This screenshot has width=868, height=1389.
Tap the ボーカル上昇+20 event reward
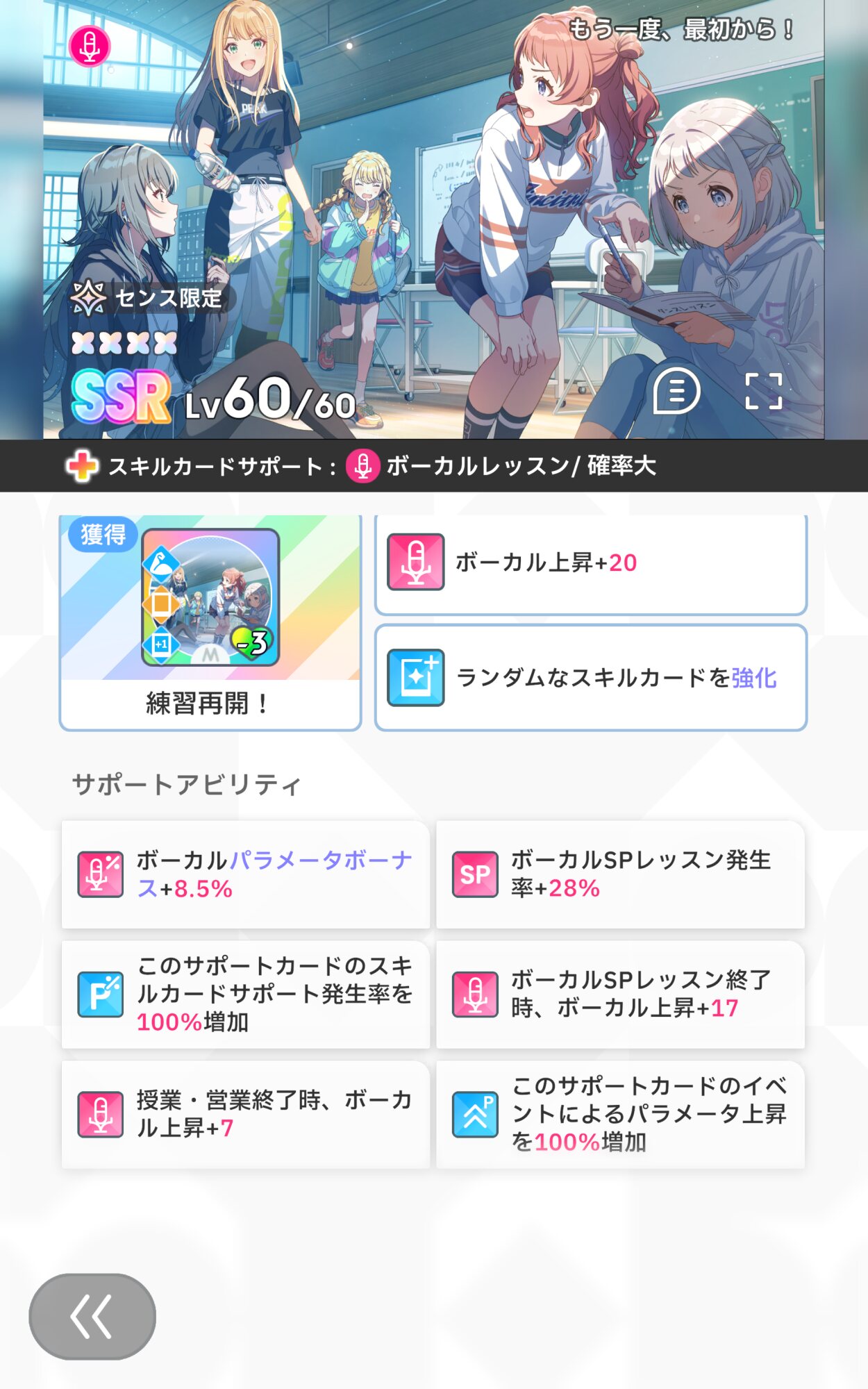(x=591, y=564)
